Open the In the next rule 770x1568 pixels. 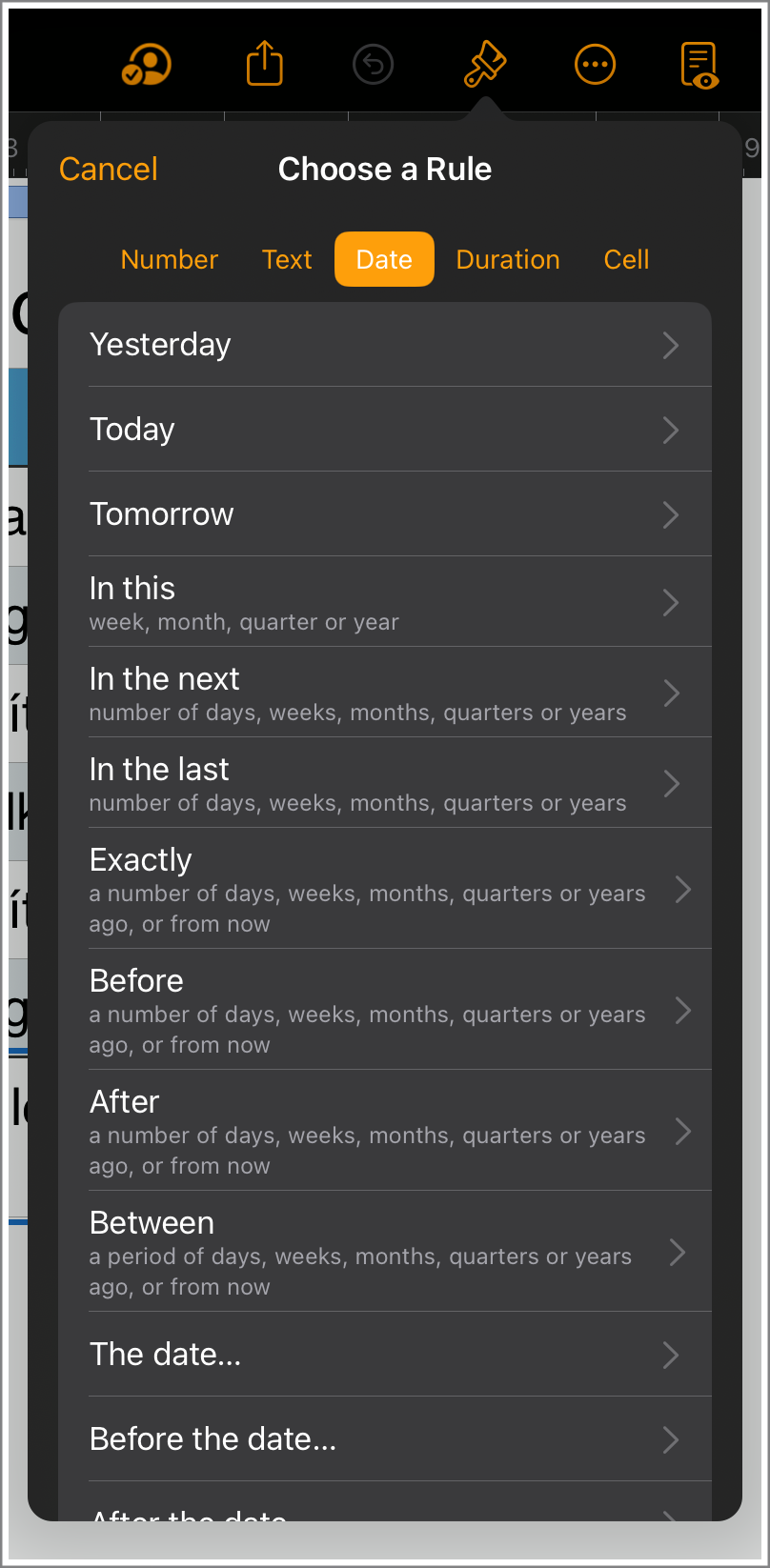385,693
